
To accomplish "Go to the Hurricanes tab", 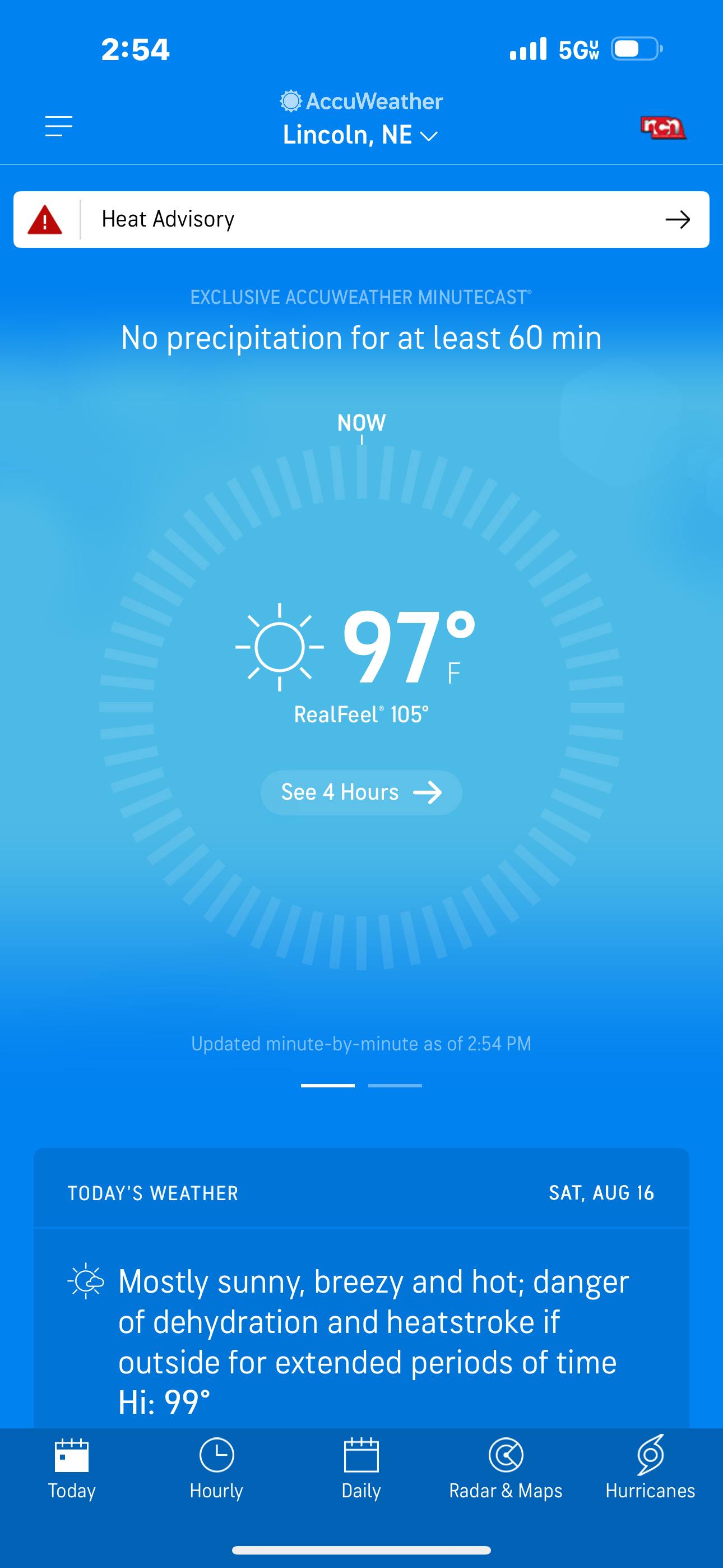I will pos(650,1468).
